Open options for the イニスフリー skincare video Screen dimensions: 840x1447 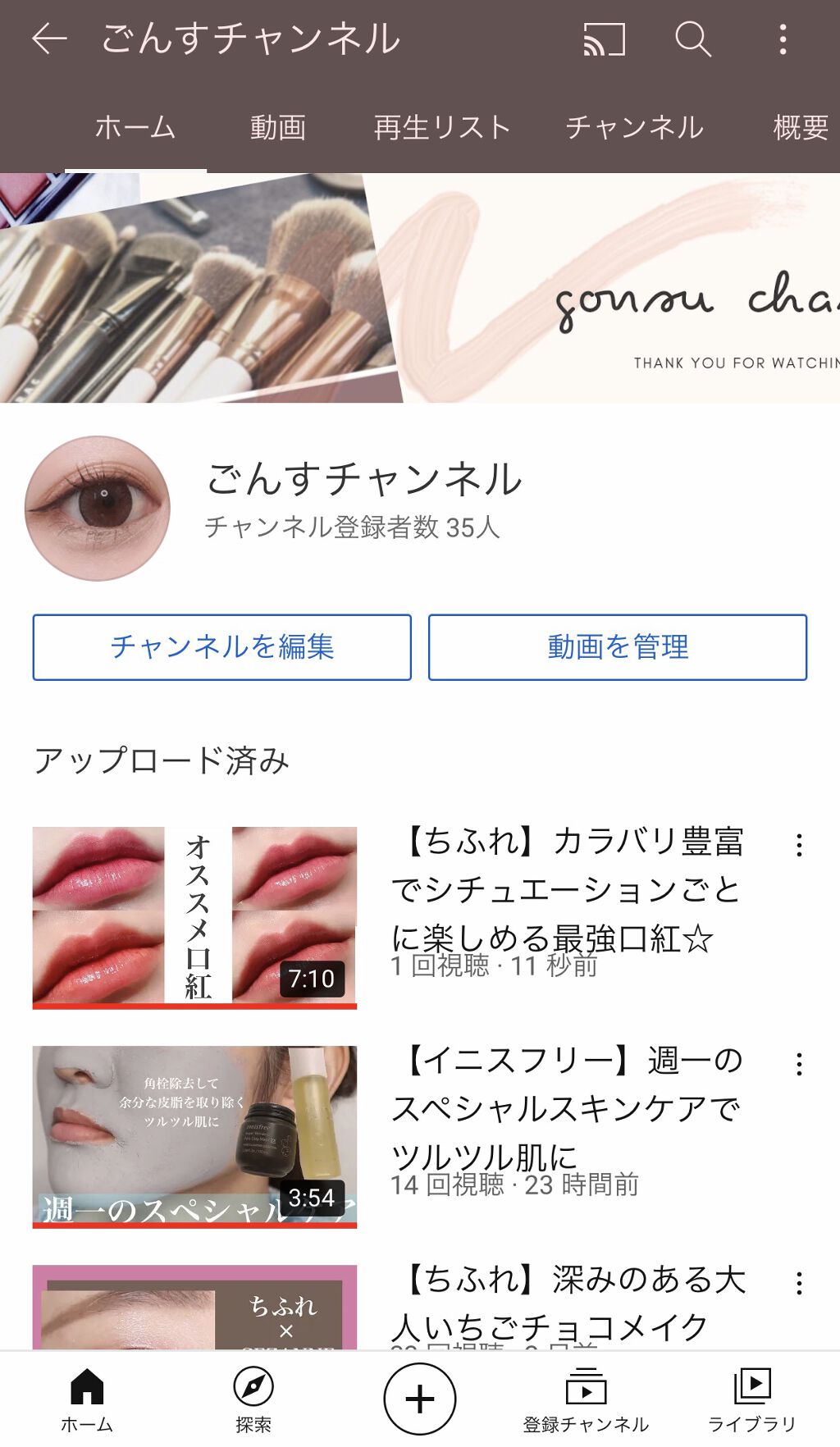(798, 1062)
